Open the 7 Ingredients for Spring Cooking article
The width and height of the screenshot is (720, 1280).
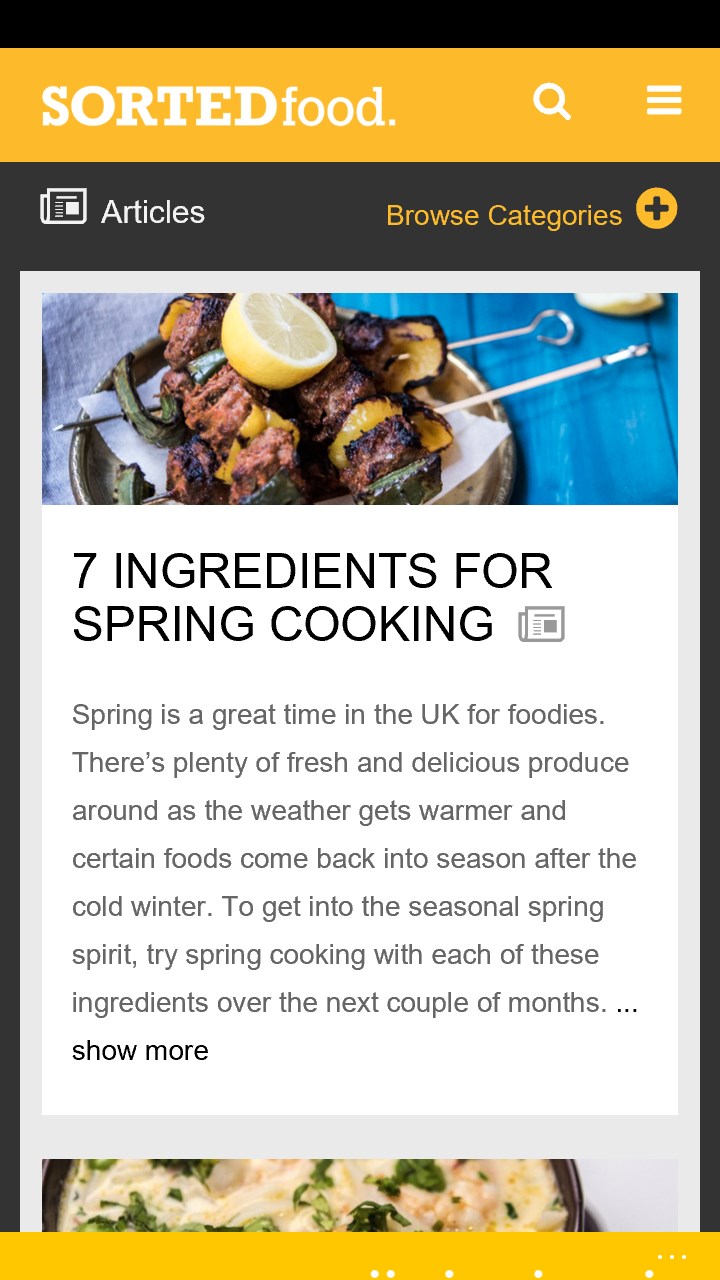click(311, 597)
